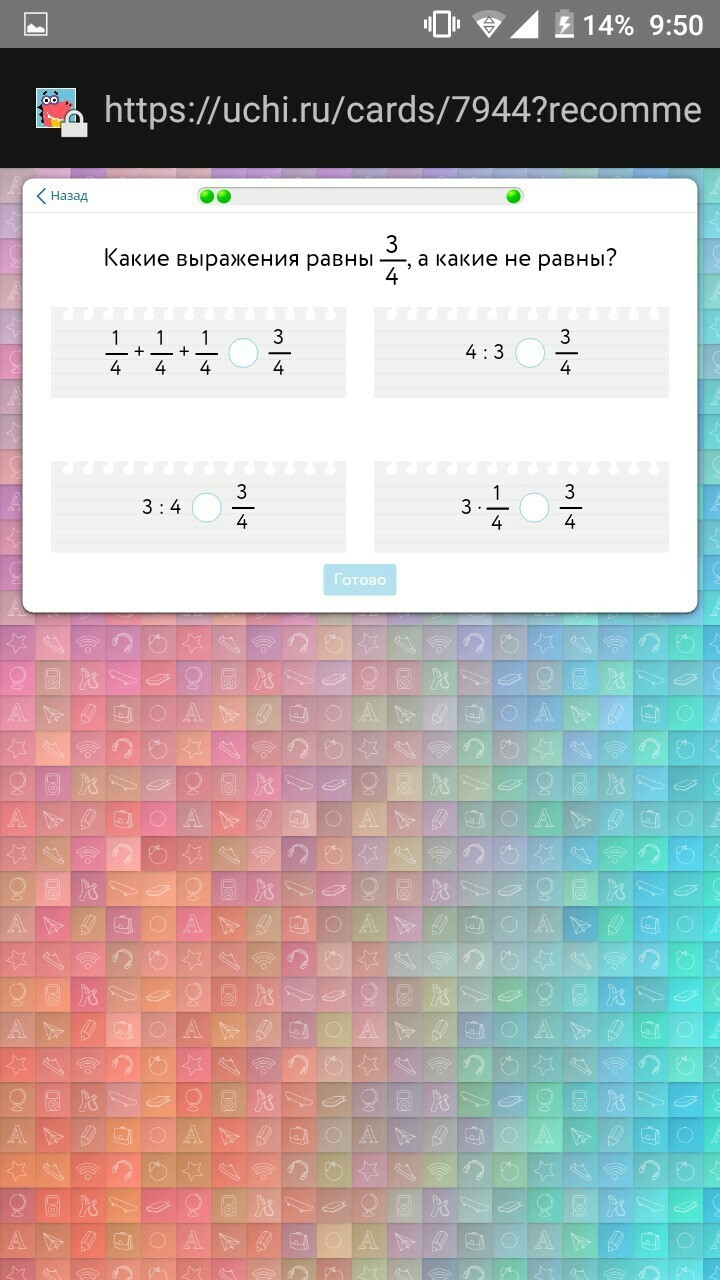
Task: Choose the sign for 3 : 4
Action: [x=207, y=507]
